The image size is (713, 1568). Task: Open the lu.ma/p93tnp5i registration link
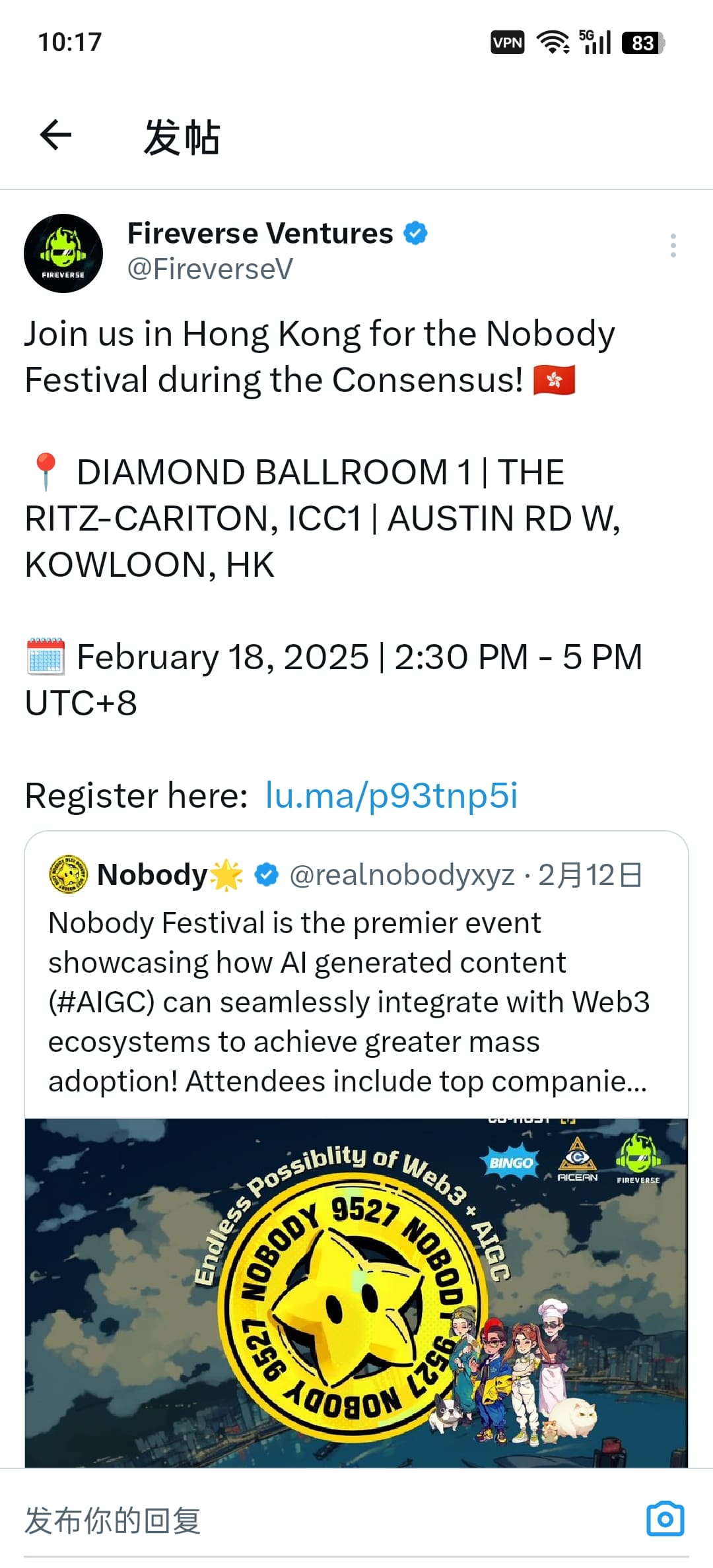[x=391, y=795]
